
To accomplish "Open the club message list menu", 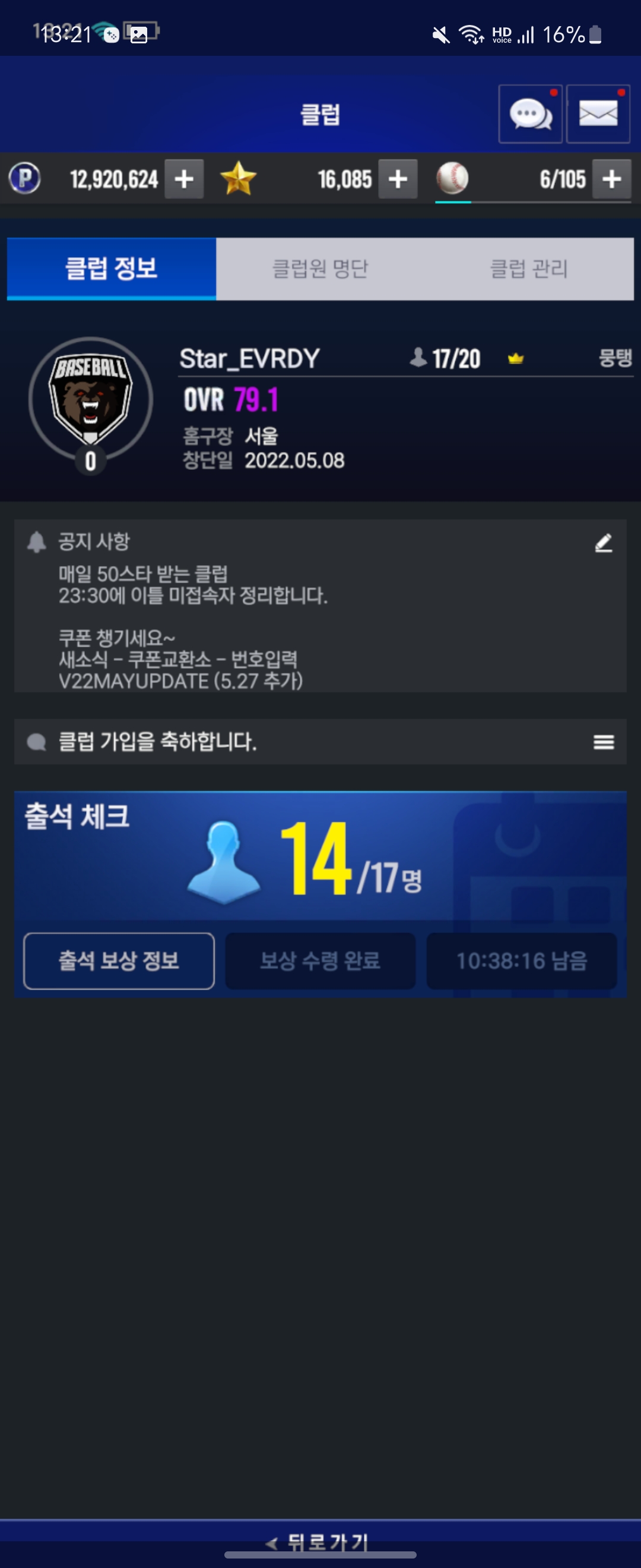I will pos(603,742).
